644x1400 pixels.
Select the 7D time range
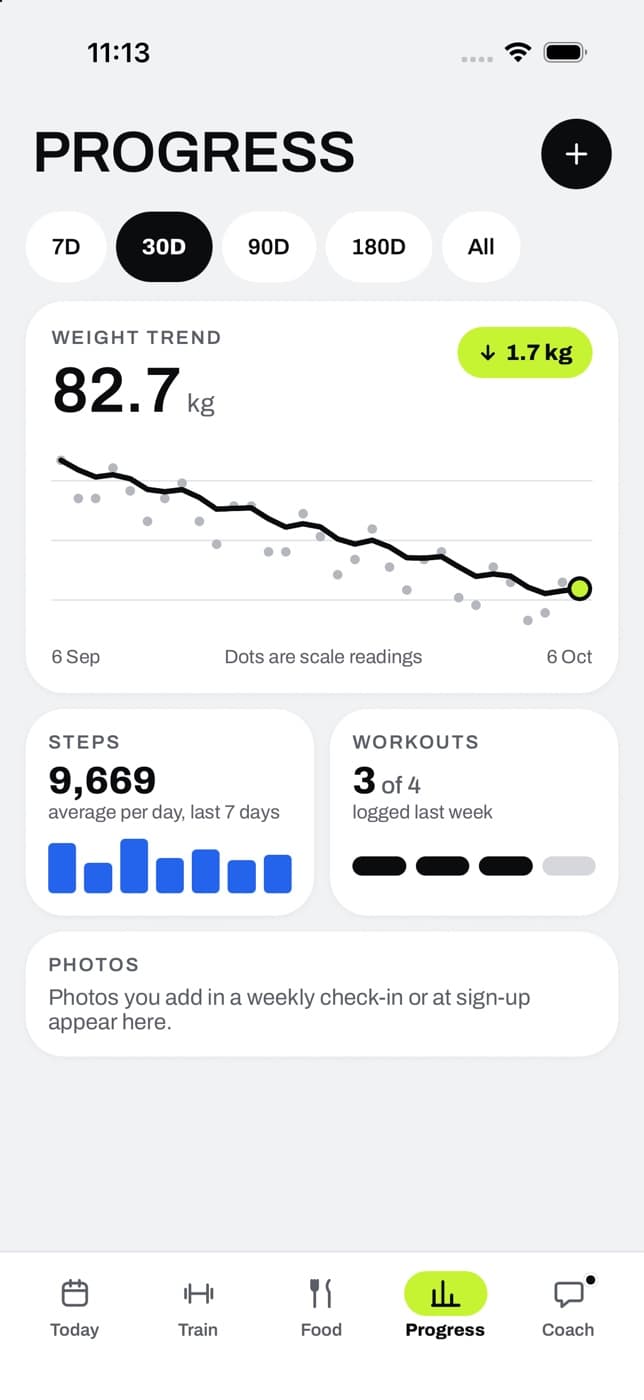(66, 246)
